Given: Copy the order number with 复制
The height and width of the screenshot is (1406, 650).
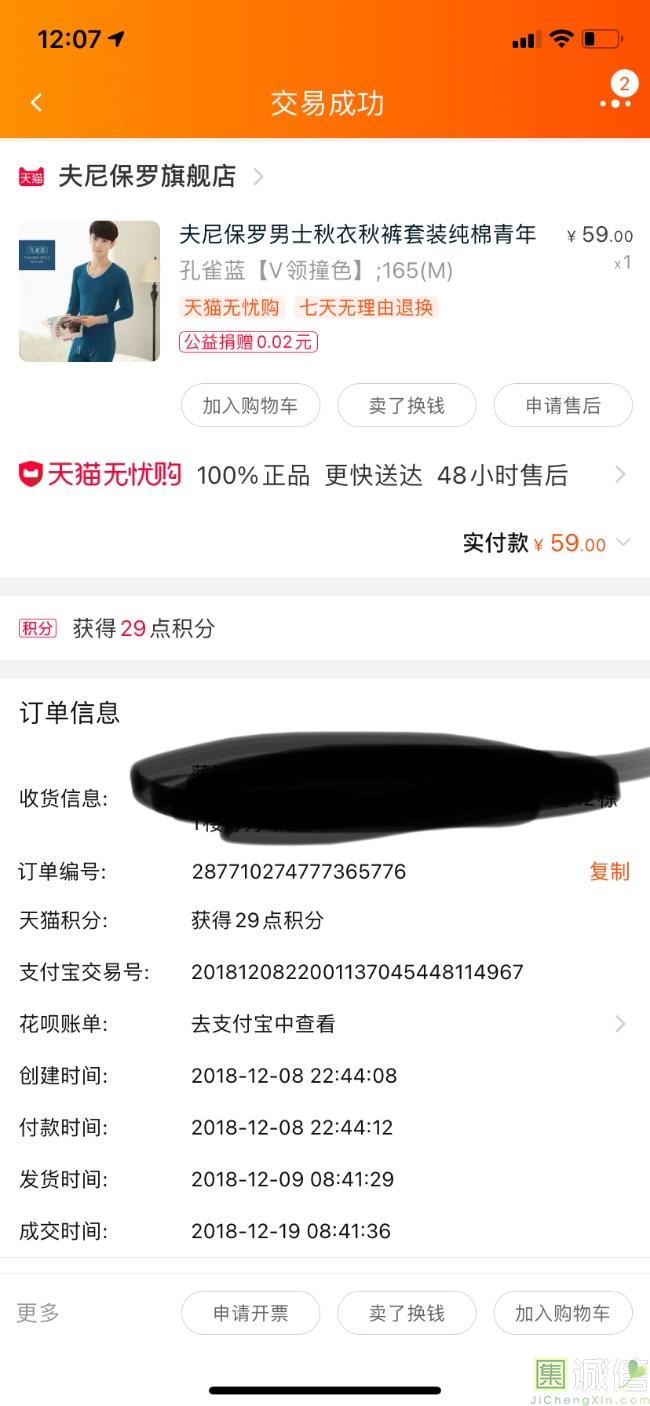Looking at the screenshot, I should click(609, 871).
